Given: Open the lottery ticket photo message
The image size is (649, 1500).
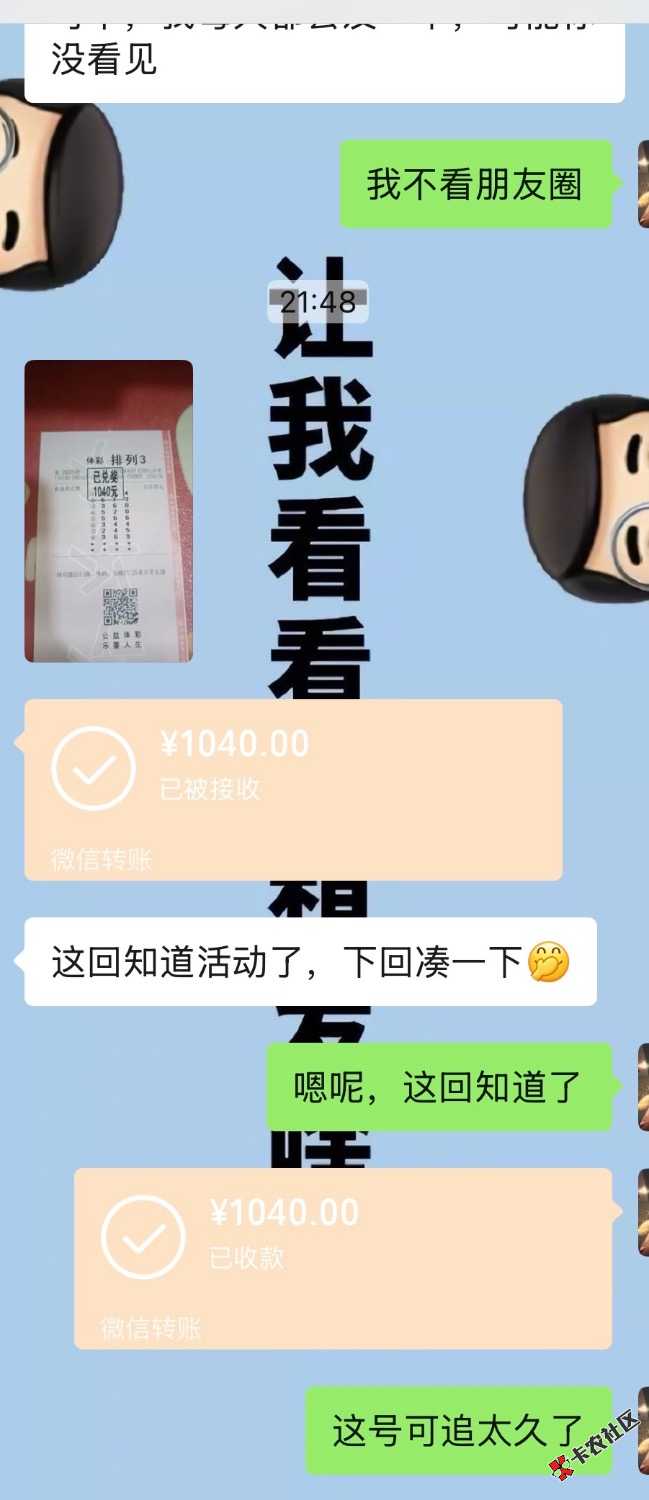Looking at the screenshot, I should pos(108,511).
